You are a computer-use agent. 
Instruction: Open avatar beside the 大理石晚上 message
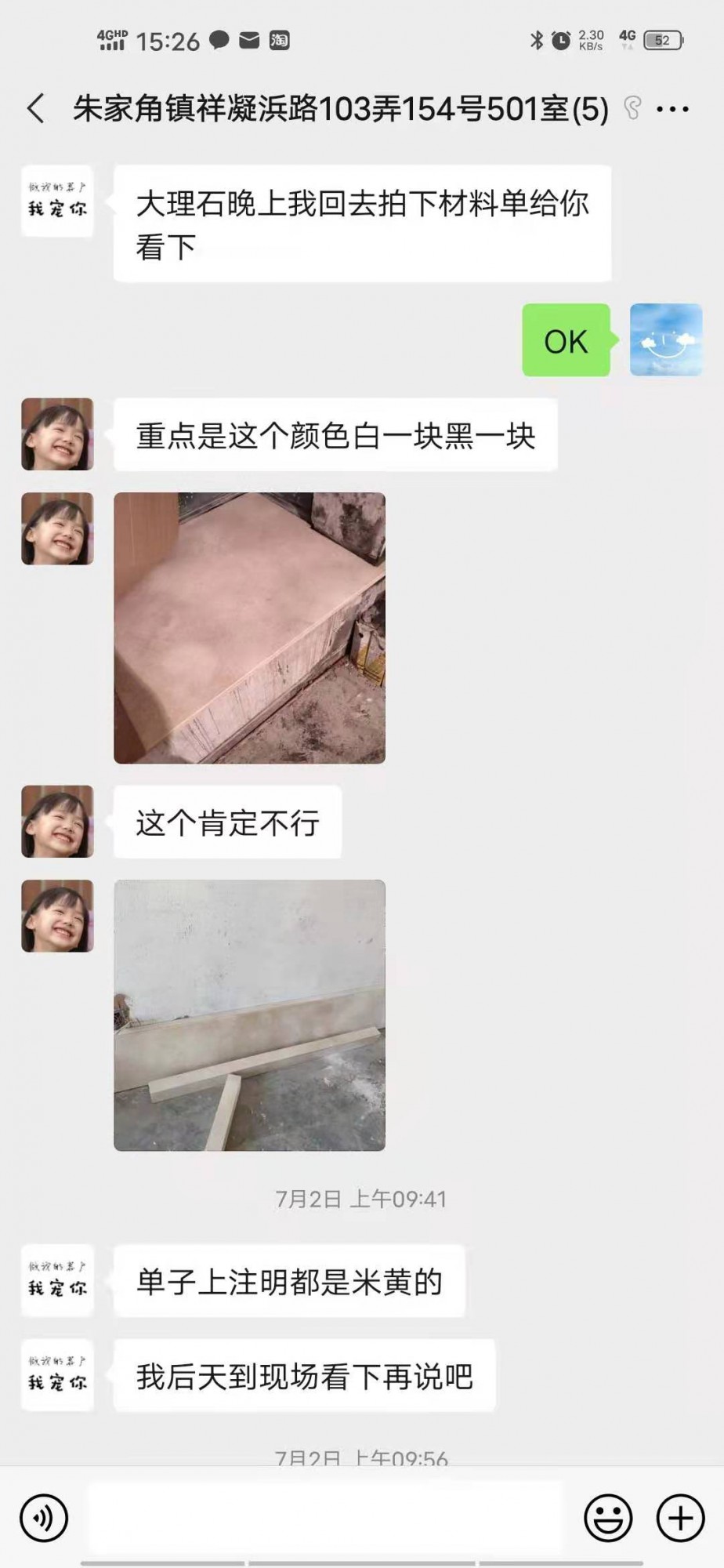pyautogui.click(x=57, y=201)
